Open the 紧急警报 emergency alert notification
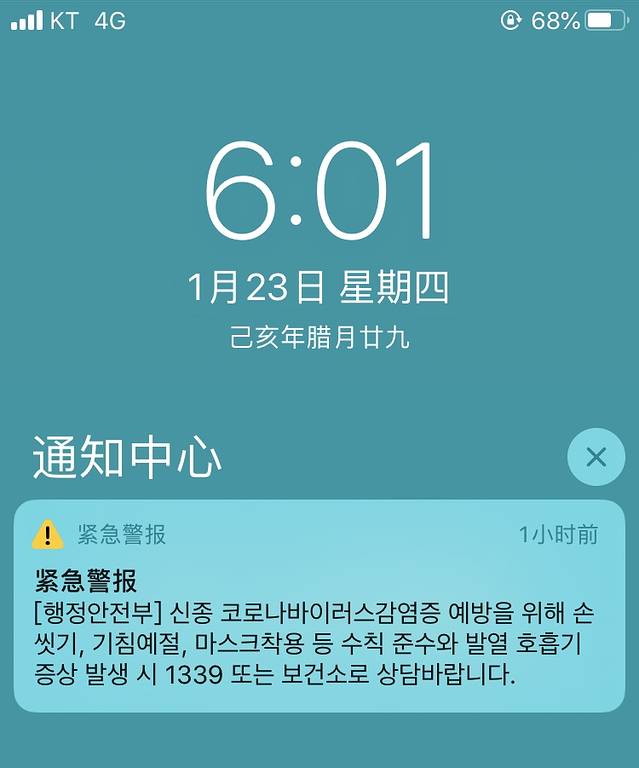 pos(319,607)
